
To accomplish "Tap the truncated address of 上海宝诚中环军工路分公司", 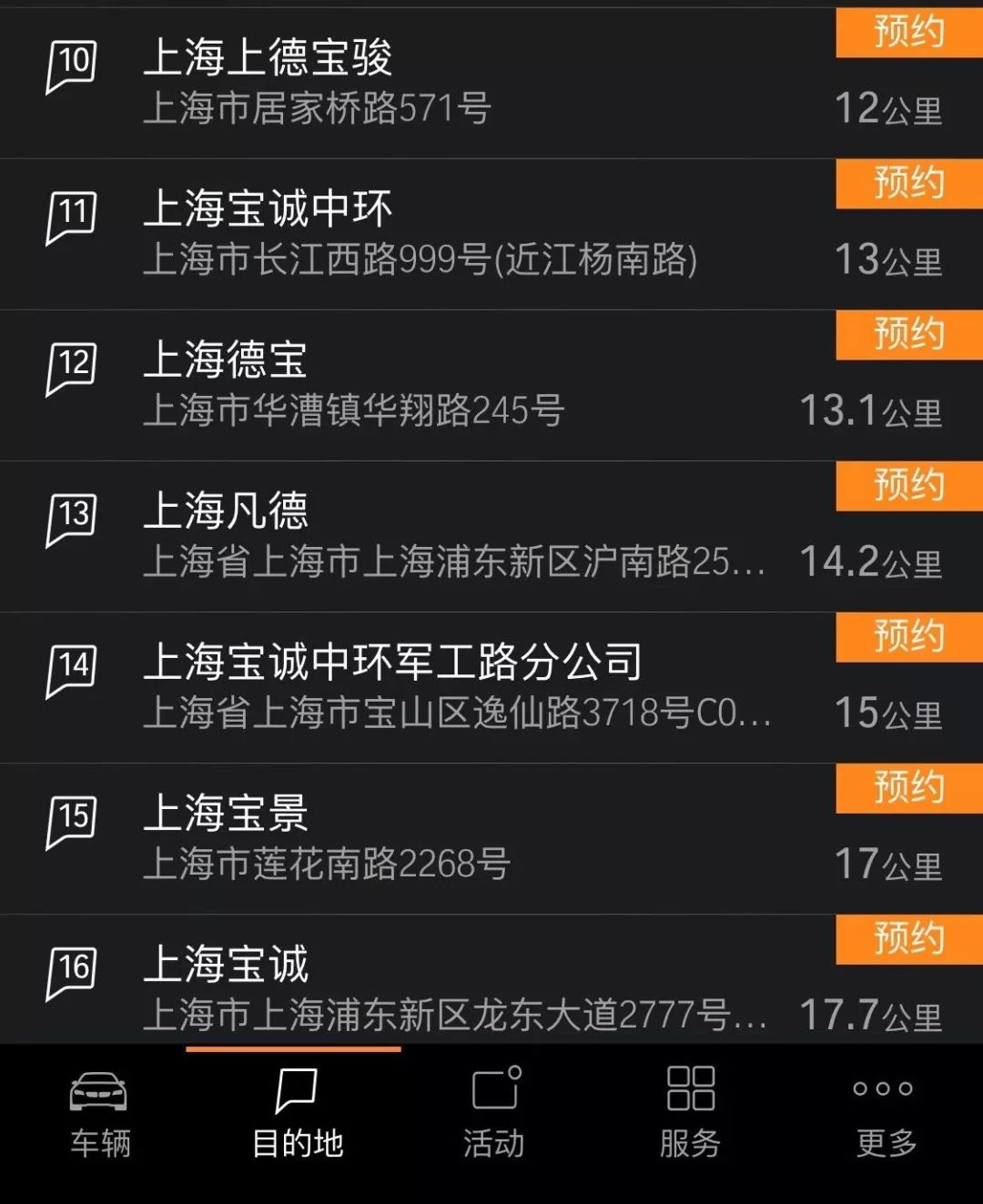I will tap(455, 717).
